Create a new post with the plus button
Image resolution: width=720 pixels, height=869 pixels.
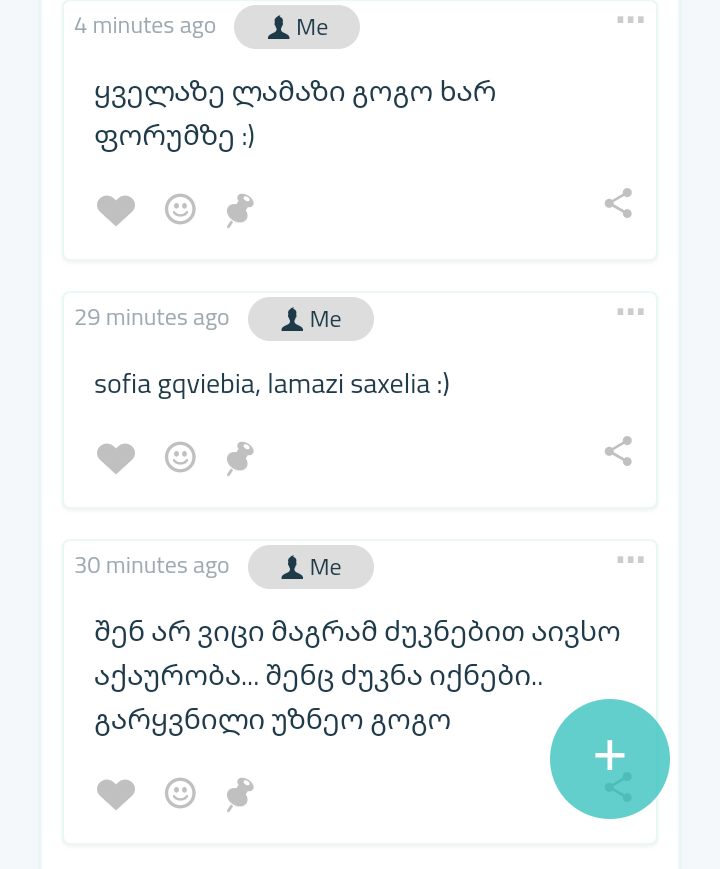pyautogui.click(x=610, y=758)
